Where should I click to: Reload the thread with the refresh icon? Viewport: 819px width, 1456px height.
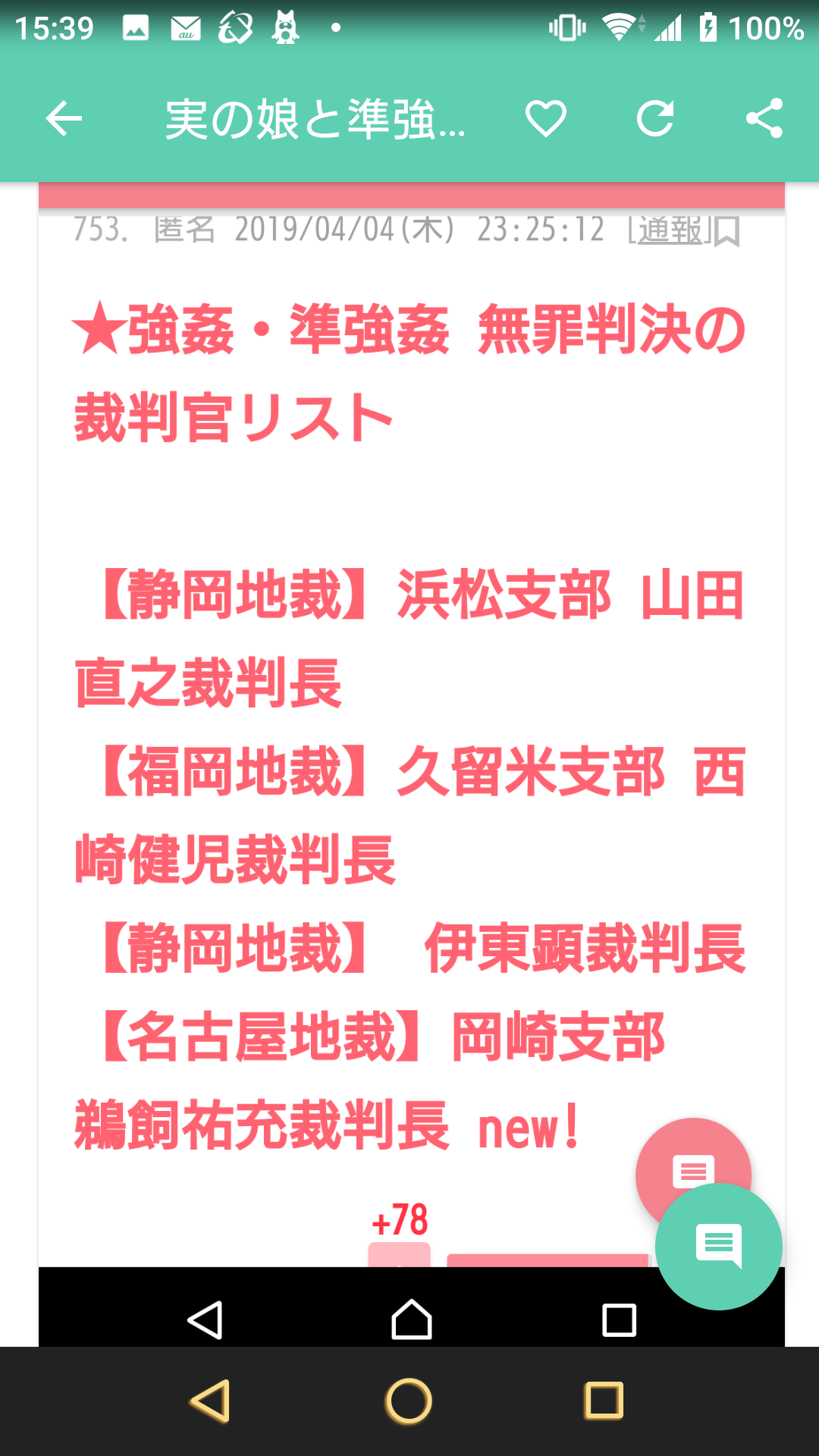coord(655,119)
